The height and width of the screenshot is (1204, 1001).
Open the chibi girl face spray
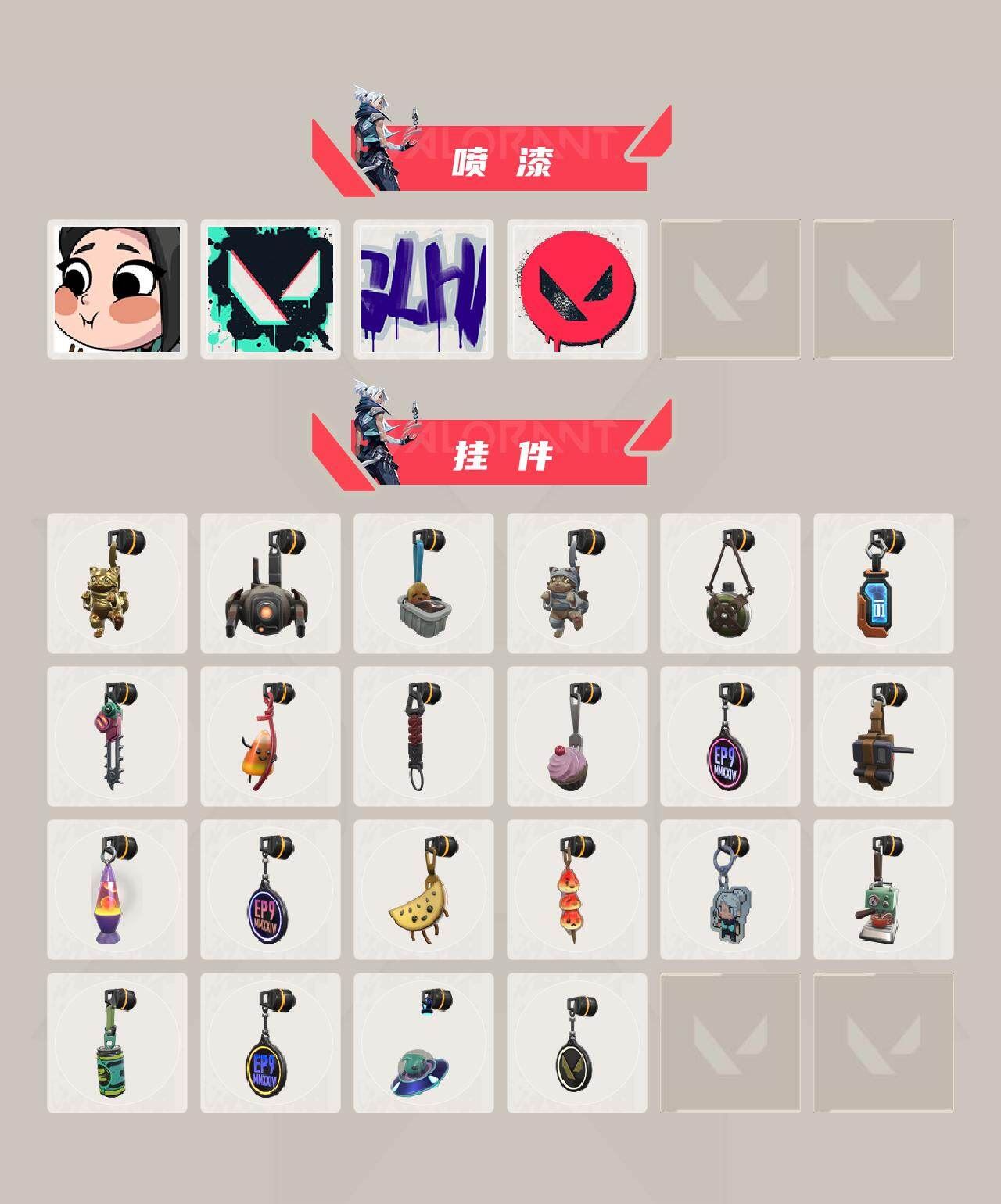point(117,289)
